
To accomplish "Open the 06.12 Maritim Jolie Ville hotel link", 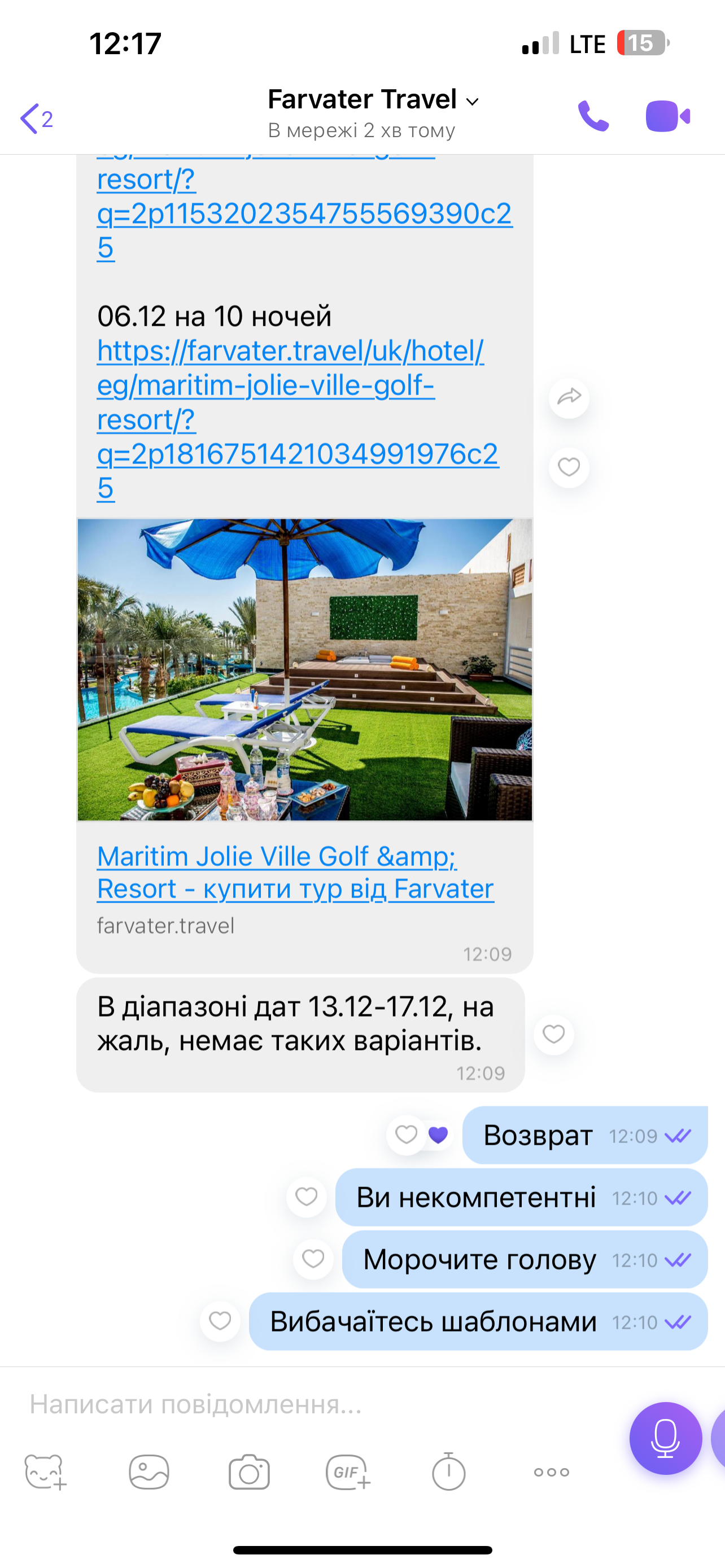I will coord(290,402).
